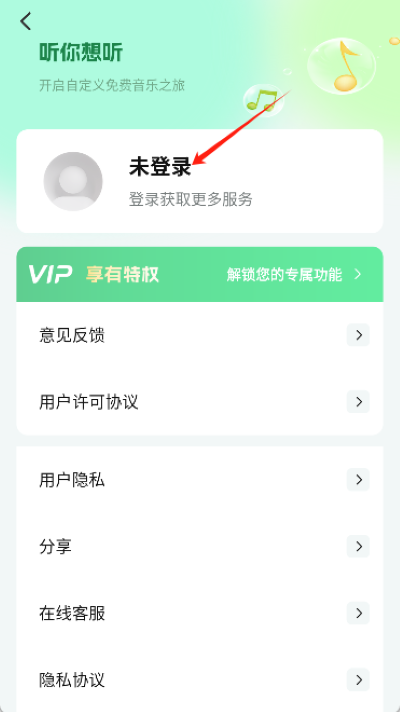Open the 隐私协议 row
Image resolution: width=400 pixels, height=712 pixels.
pyautogui.click(x=200, y=679)
